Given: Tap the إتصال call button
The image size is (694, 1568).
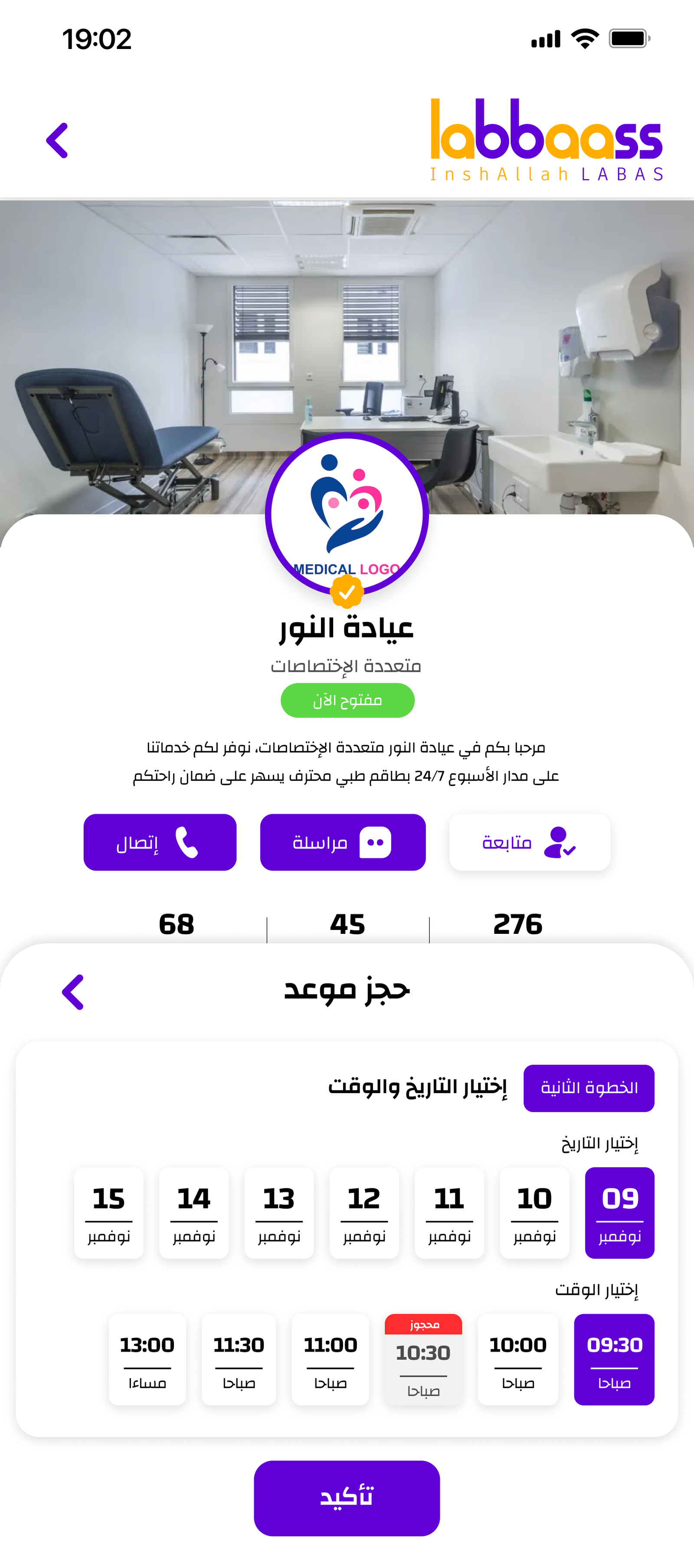Looking at the screenshot, I should coord(160,842).
